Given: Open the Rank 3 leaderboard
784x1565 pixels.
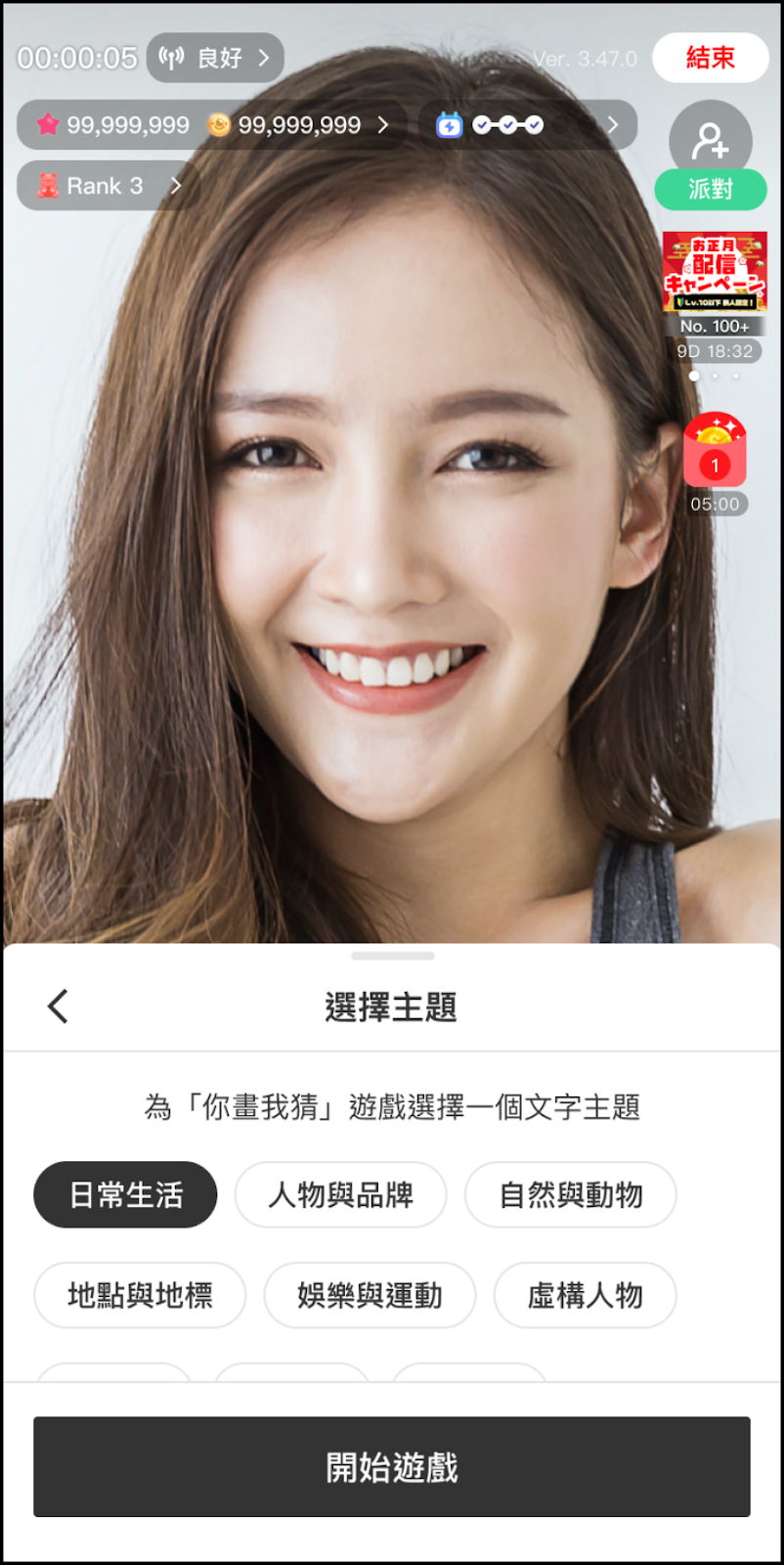Looking at the screenshot, I should pyautogui.click(x=108, y=186).
